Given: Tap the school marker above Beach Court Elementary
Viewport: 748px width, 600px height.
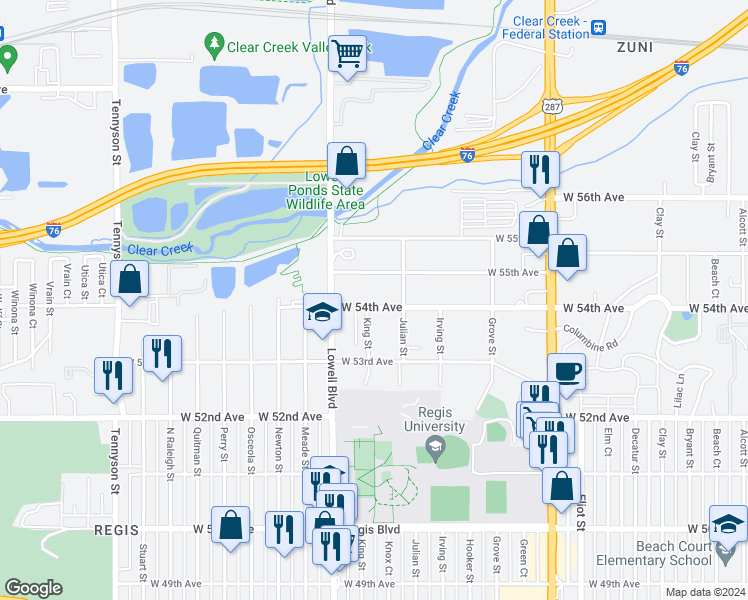Looking at the screenshot, I should pos(728,528).
